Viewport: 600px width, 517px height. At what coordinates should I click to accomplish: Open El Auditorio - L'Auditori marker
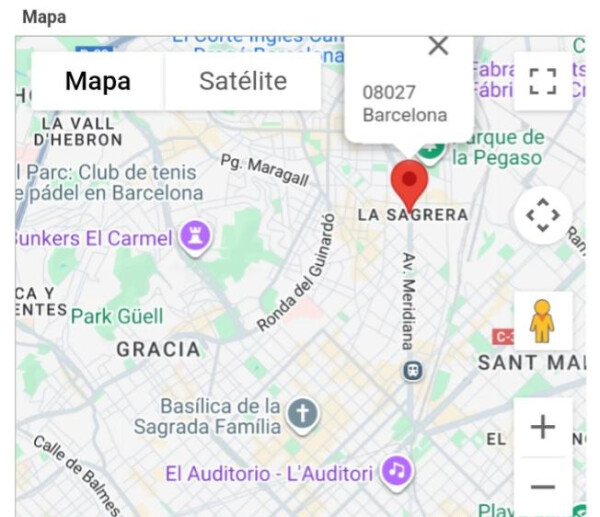398,471
